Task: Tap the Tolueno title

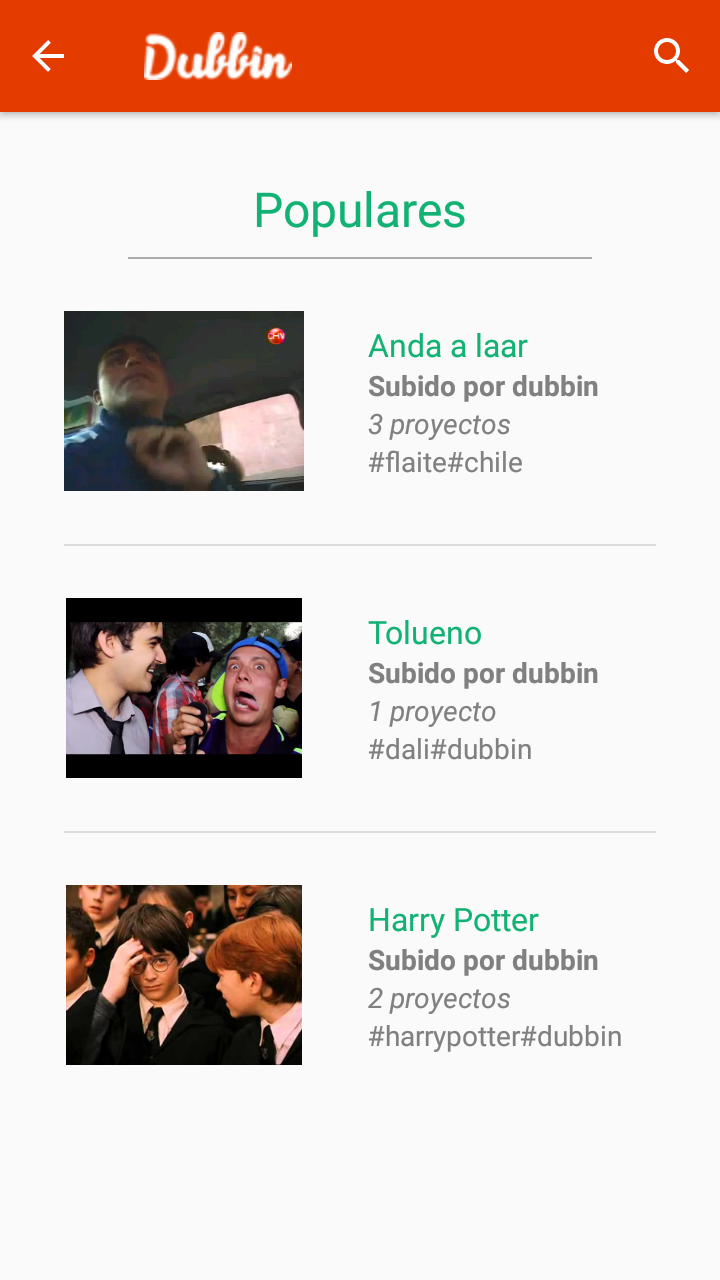Action: click(425, 633)
